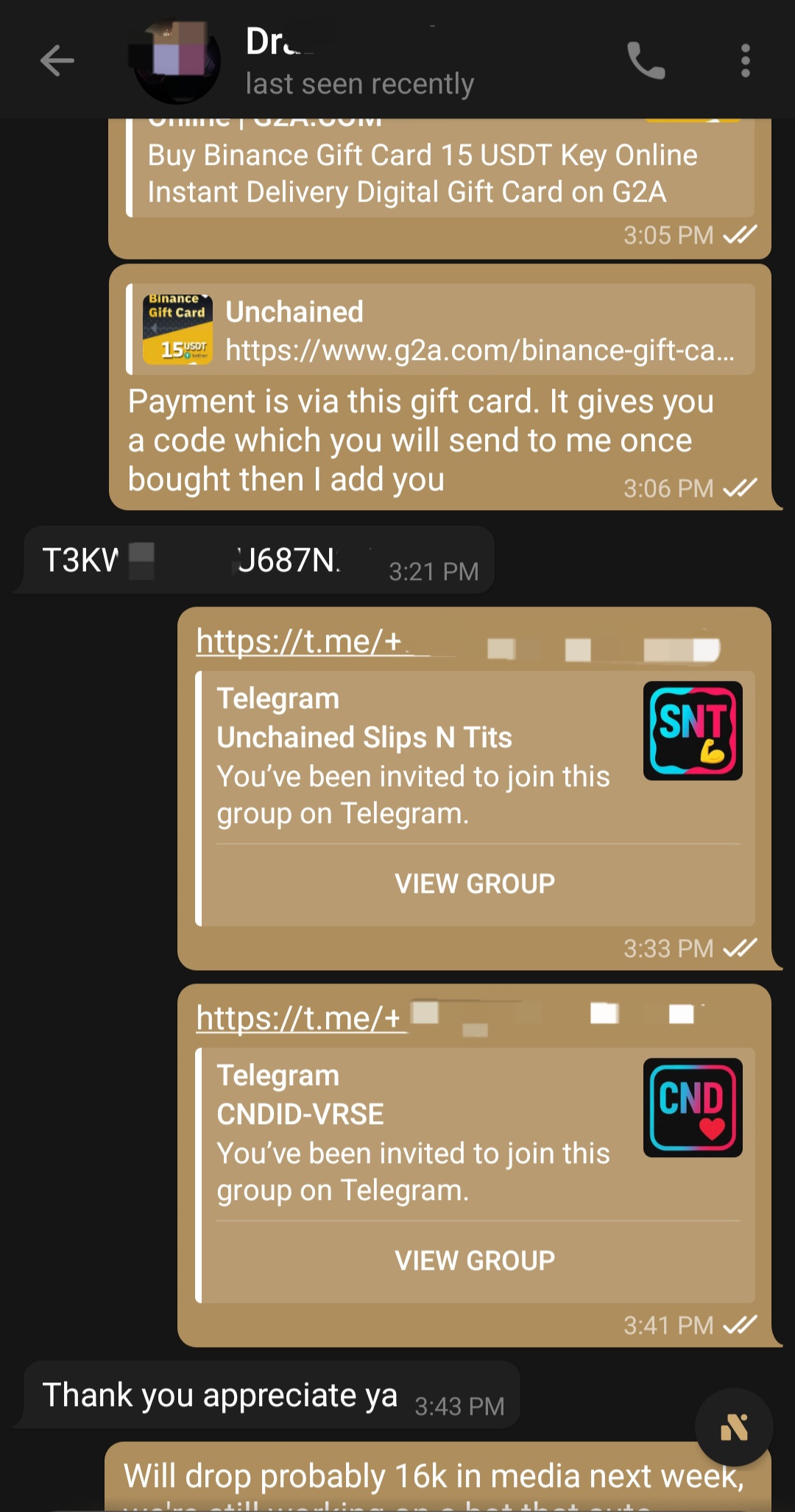View group Unchained Slips N Tits

click(x=475, y=883)
